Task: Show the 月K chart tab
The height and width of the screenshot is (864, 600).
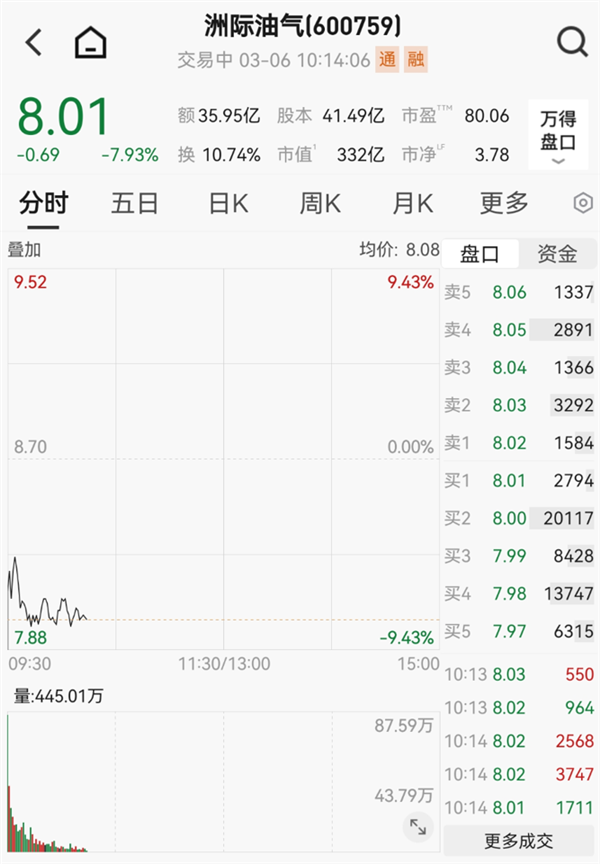Action: 412,203
